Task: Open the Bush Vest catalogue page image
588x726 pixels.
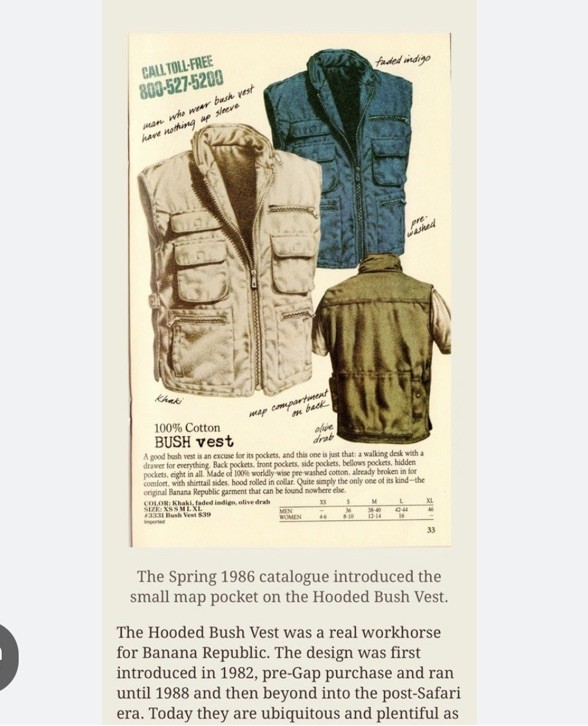Action: click(x=290, y=290)
